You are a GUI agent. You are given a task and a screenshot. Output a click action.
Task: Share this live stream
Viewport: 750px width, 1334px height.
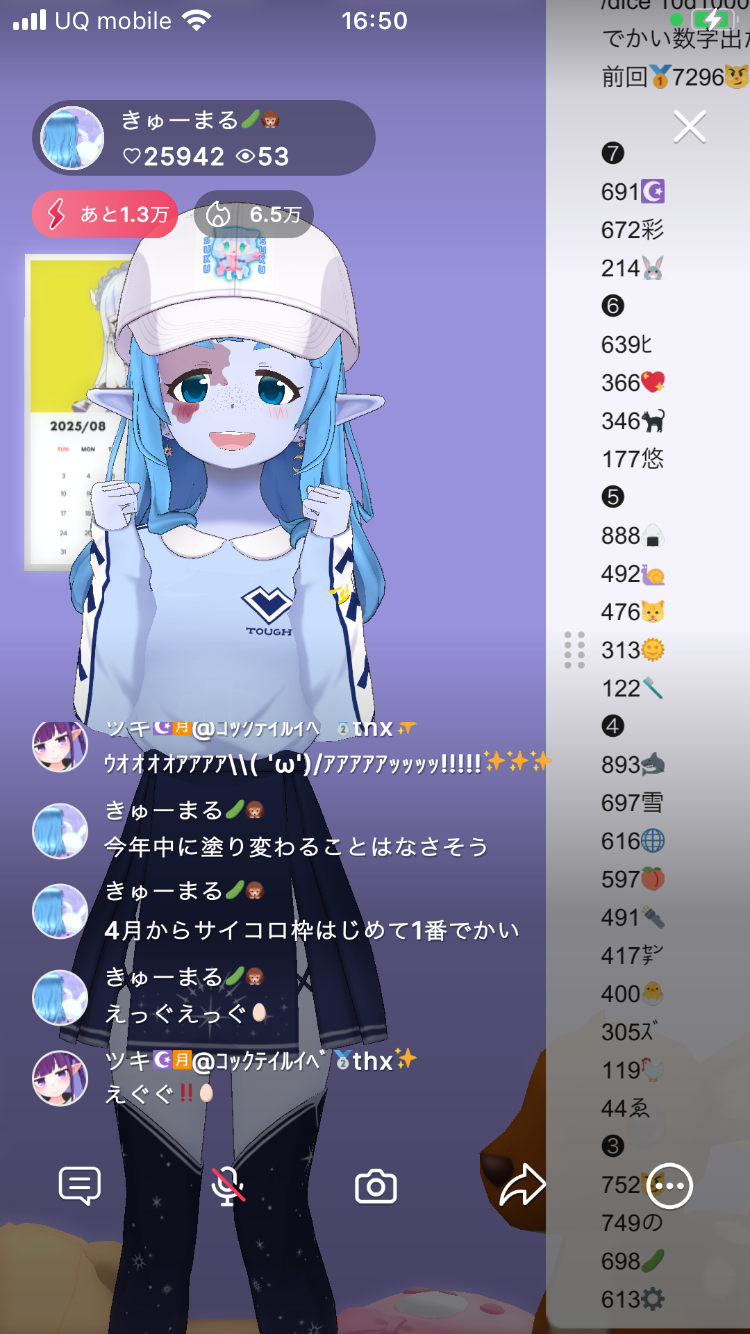coord(522,1186)
